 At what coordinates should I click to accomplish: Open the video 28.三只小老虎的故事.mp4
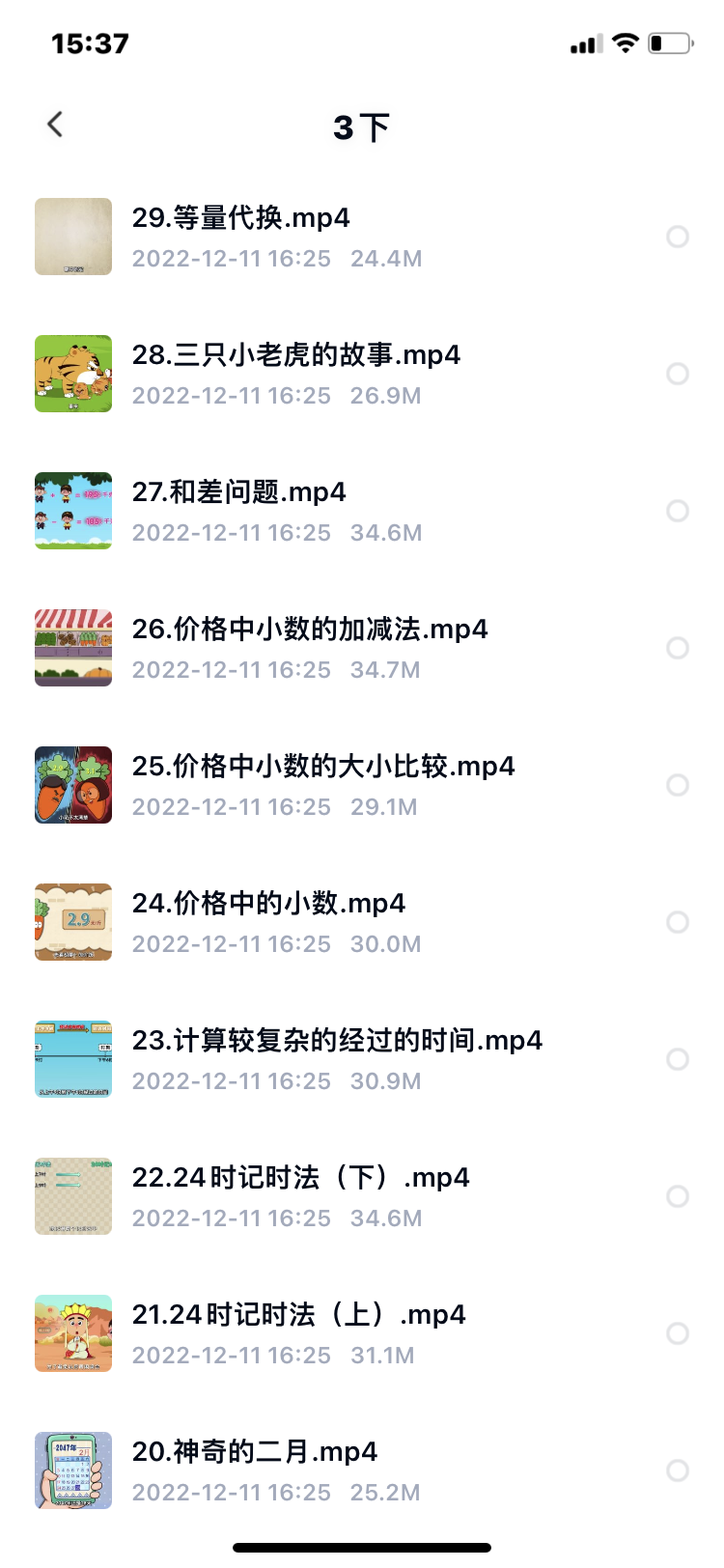point(295,355)
